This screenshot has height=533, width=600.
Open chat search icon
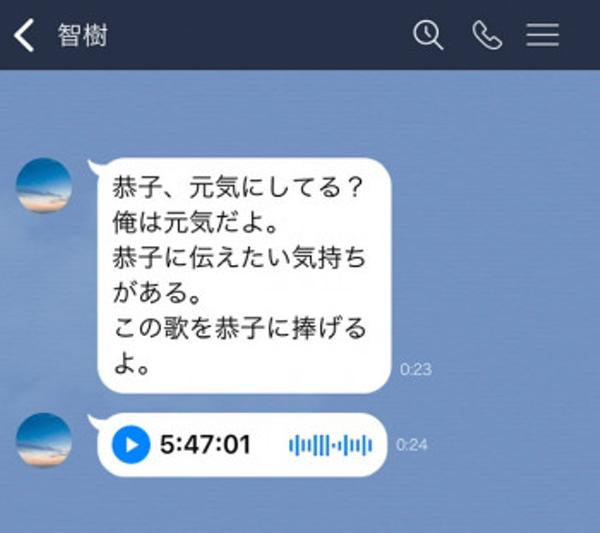[428, 35]
